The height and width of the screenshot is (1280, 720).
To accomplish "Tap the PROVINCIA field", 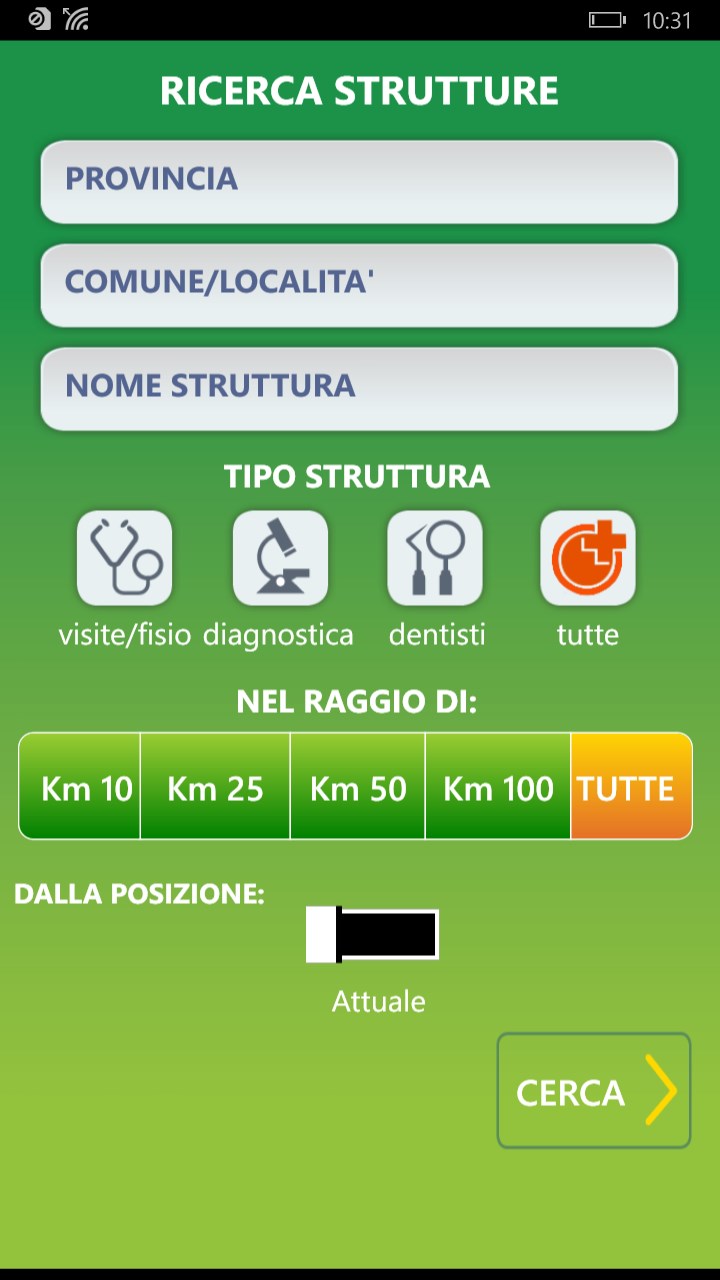I will [x=359, y=181].
